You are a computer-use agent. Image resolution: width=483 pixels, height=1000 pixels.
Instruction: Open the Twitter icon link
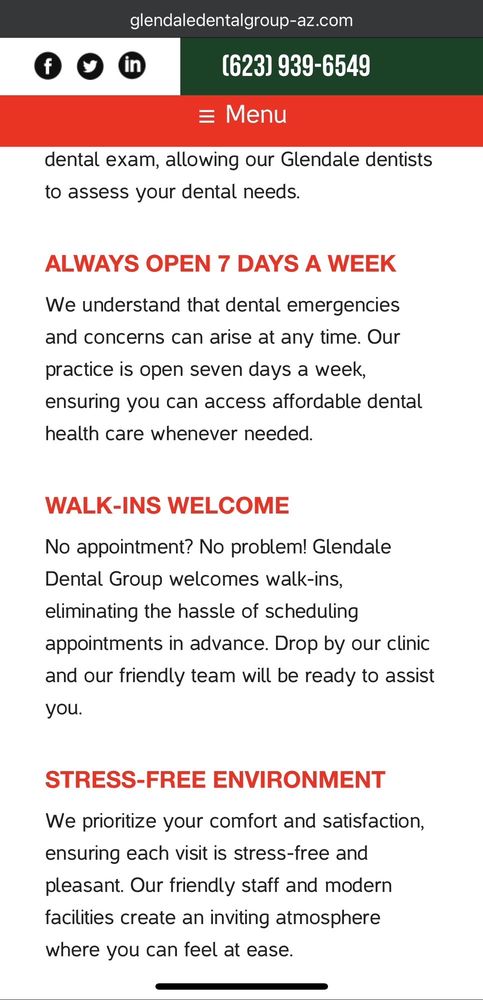90,66
